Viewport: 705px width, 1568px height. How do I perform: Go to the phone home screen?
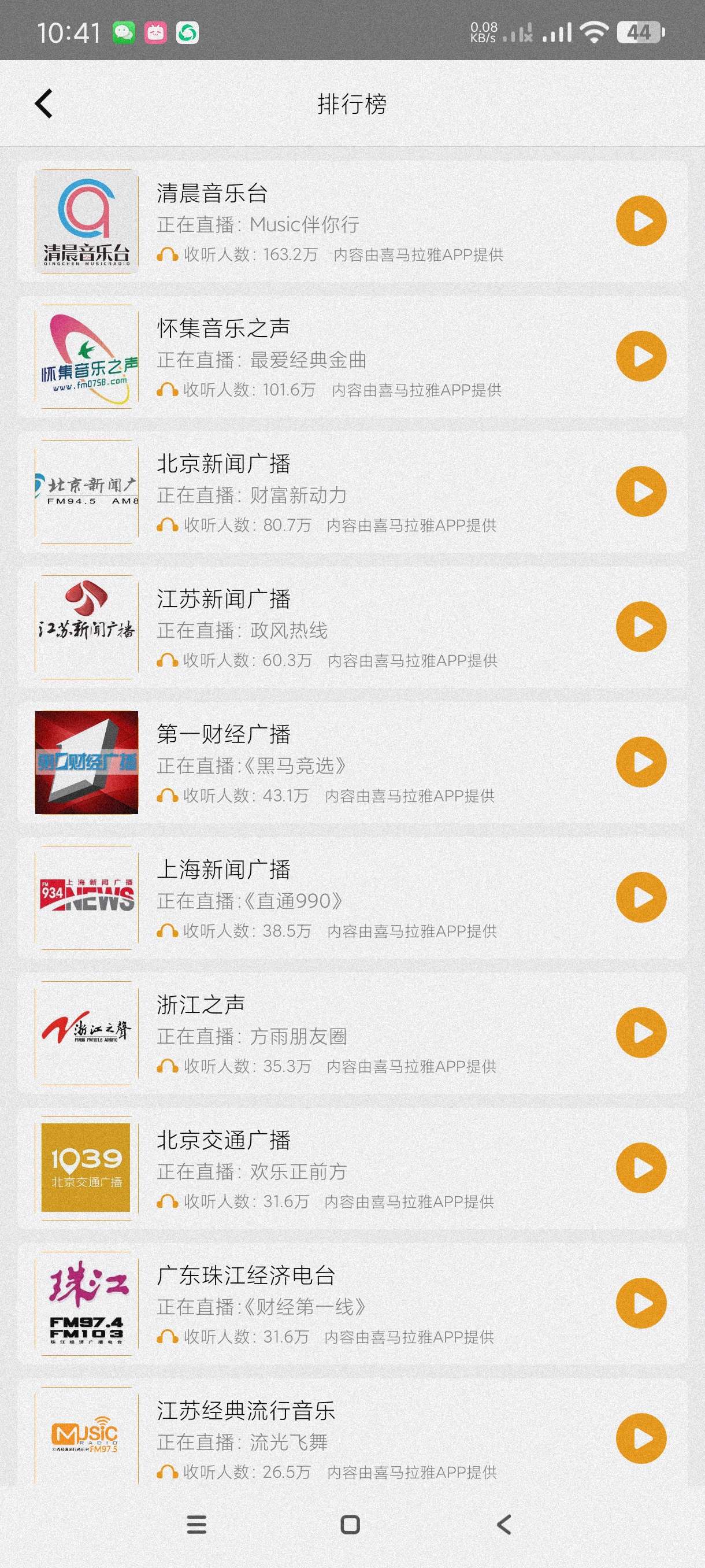point(350,1524)
